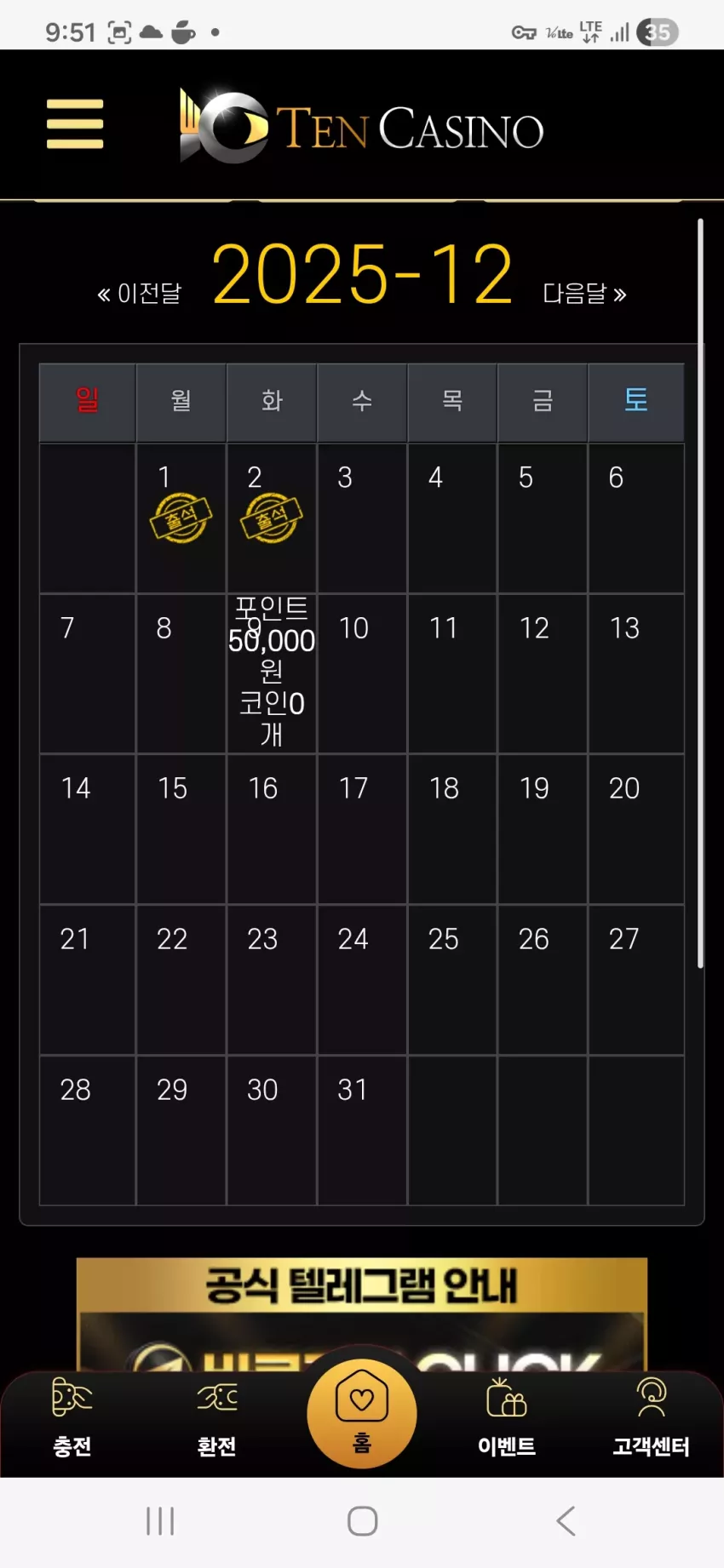This screenshot has width=724, height=1568.
Task: Open the 환전 withdrawal tab
Action: click(217, 1417)
